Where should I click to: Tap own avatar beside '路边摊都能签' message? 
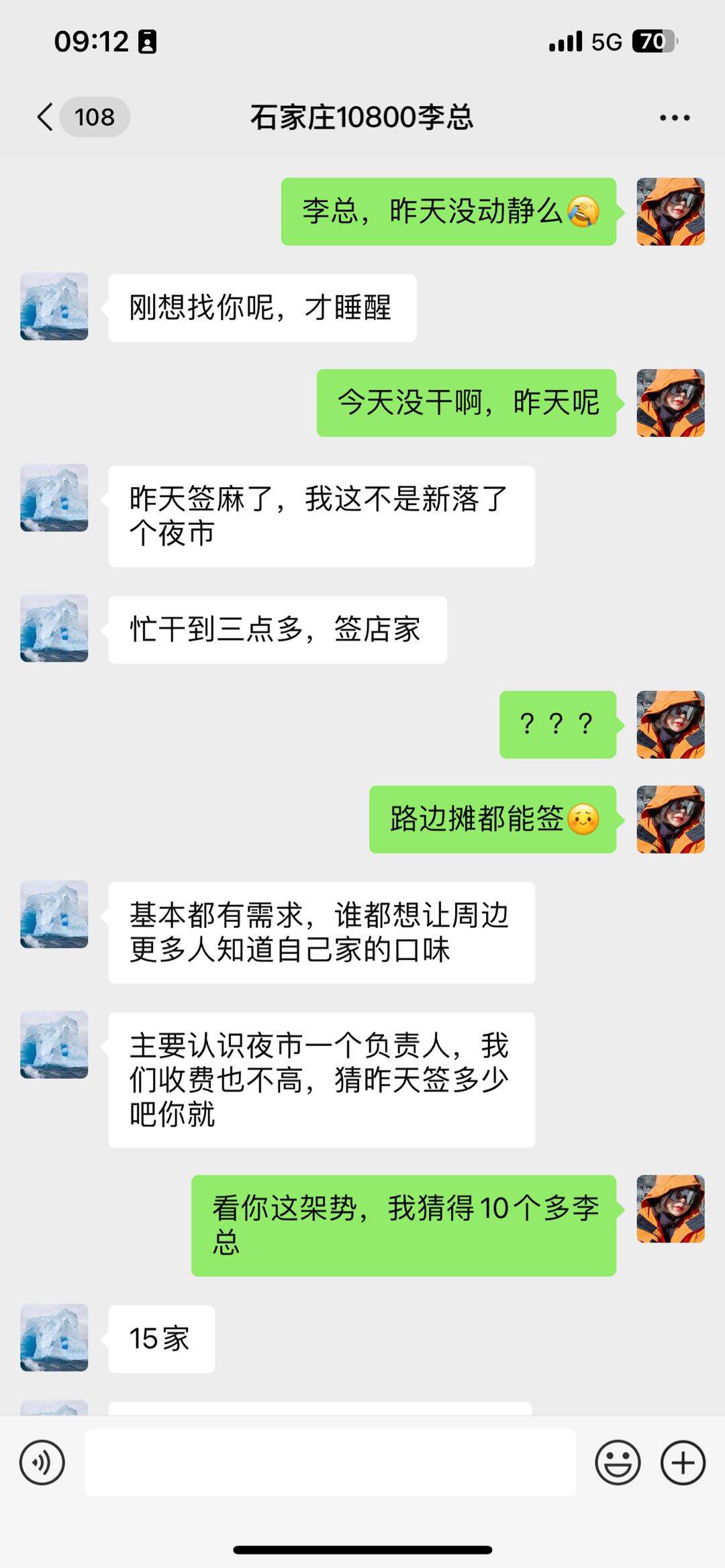pos(670,819)
